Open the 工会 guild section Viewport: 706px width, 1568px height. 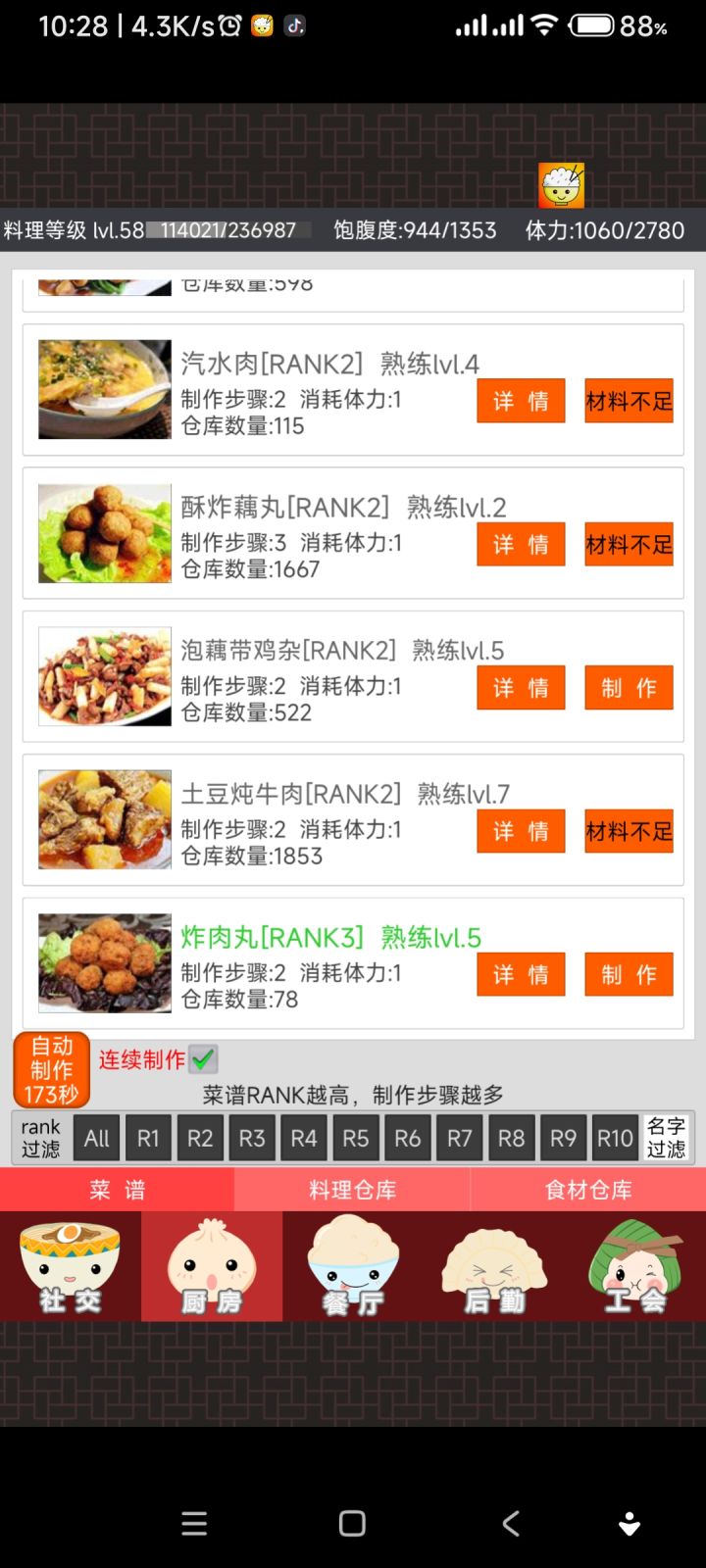pyautogui.click(x=634, y=1266)
